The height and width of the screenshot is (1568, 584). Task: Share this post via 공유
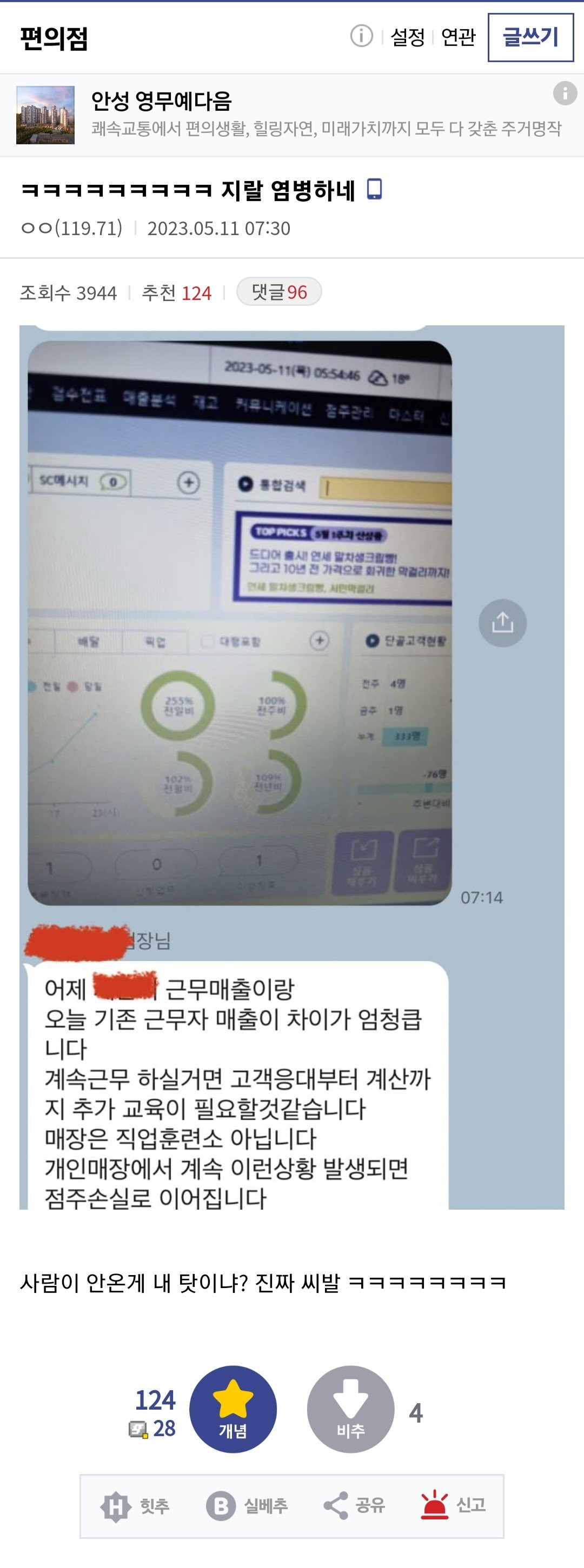[x=354, y=1506]
